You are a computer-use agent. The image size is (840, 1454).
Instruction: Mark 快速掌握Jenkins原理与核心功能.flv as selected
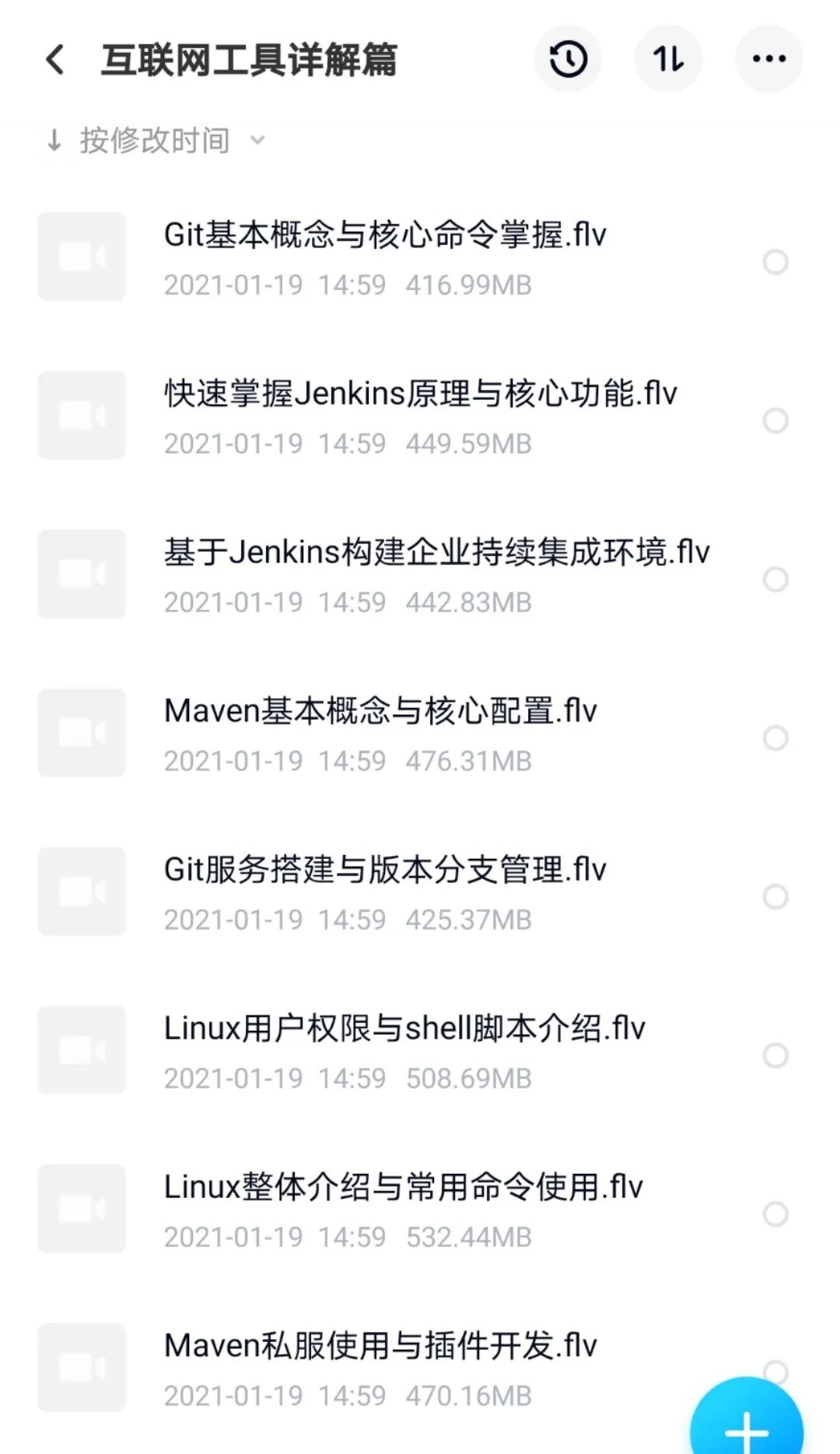point(775,421)
